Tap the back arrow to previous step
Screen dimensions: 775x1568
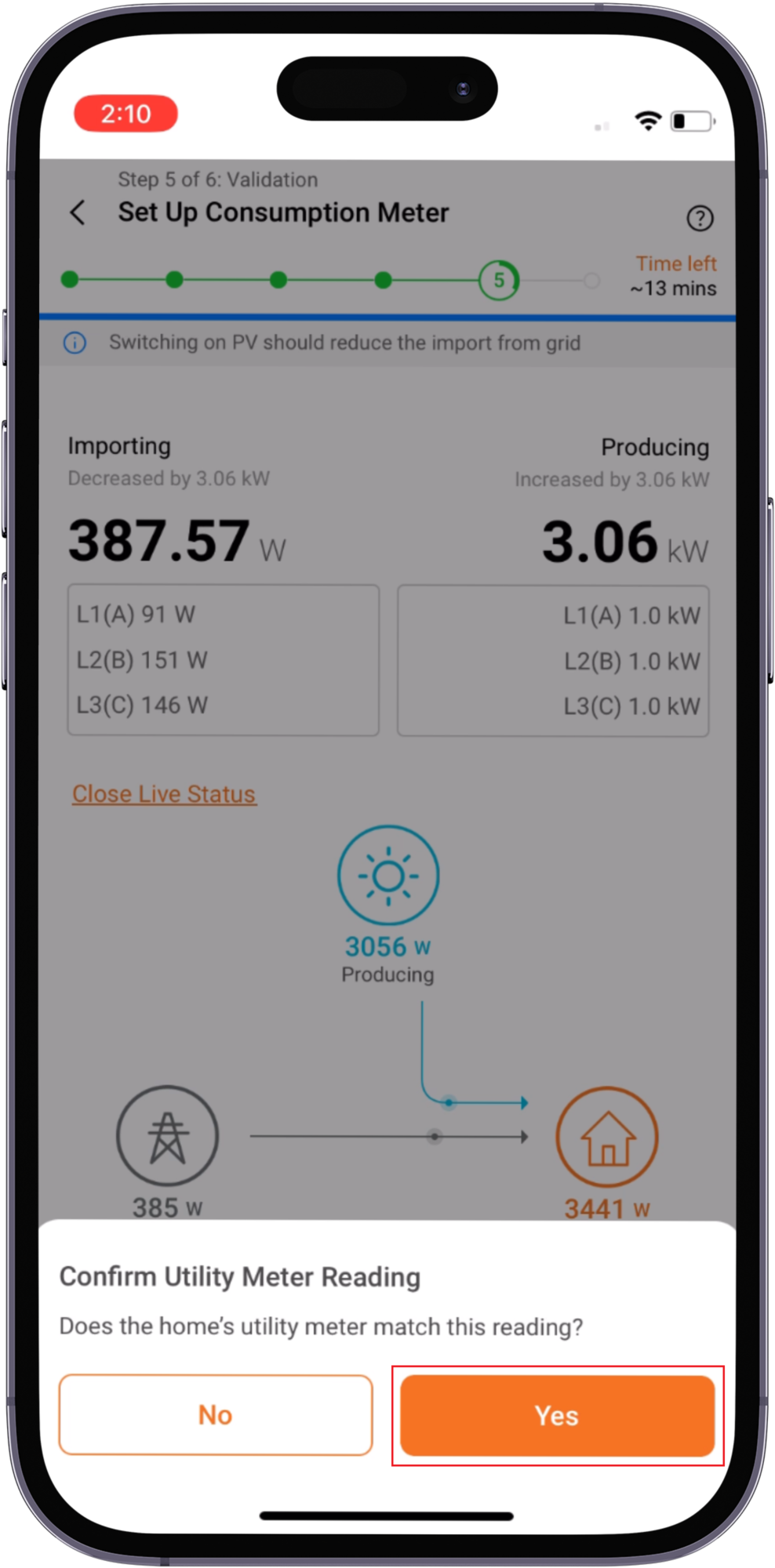pyautogui.click(x=77, y=213)
